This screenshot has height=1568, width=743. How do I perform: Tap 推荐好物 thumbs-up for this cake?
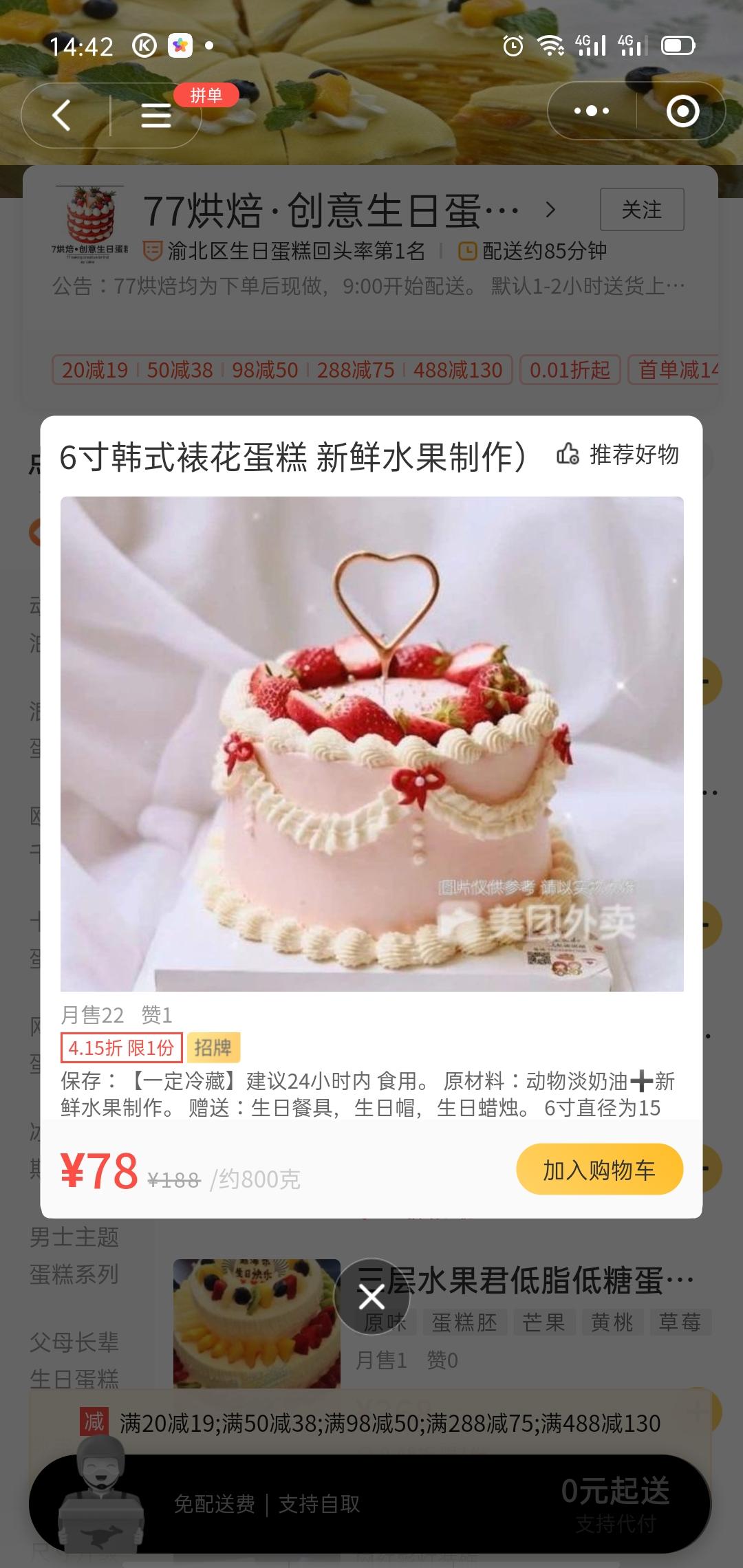(617, 455)
